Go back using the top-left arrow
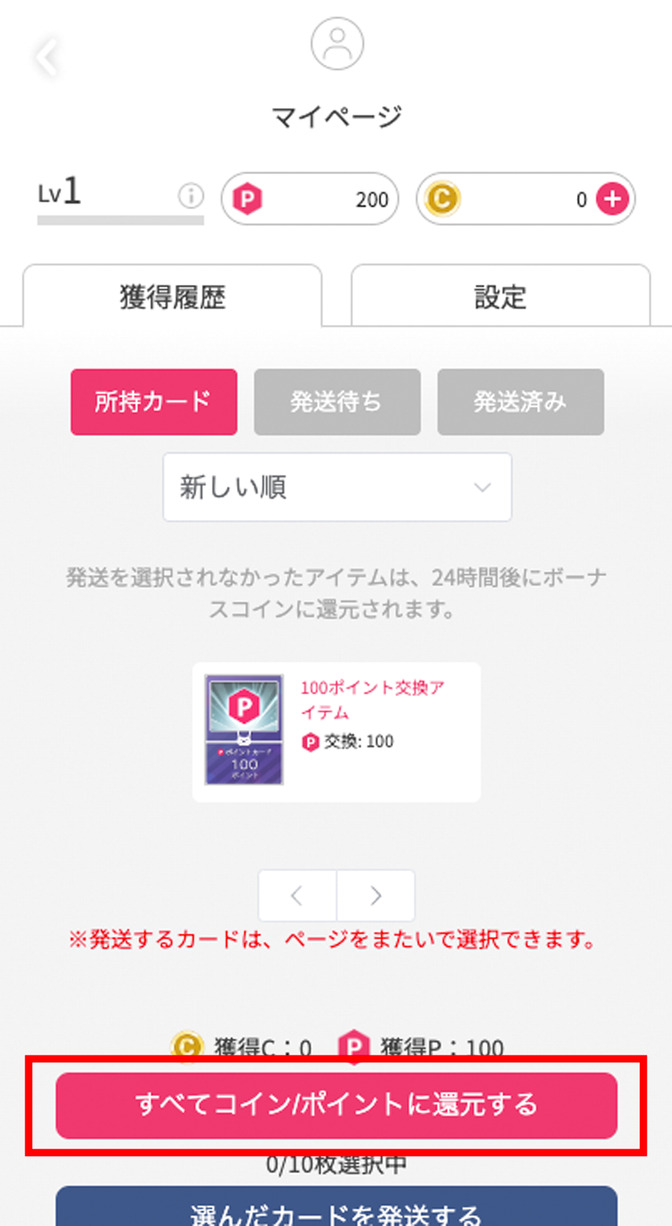The width and height of the screenshot is (672, 1226). click(46, 57)
